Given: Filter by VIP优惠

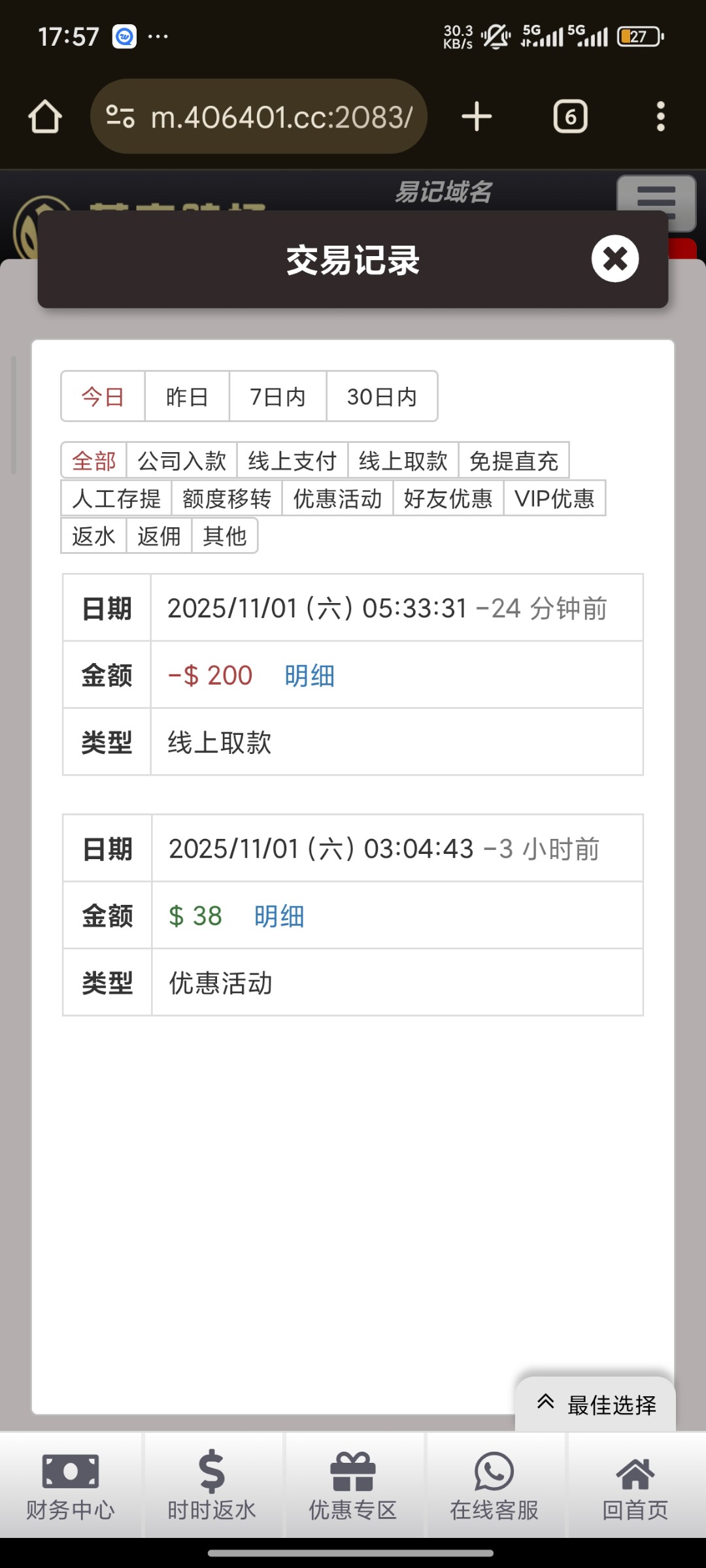Looking at the screenshot, I should pyautogui.click(x=554, y=498).
